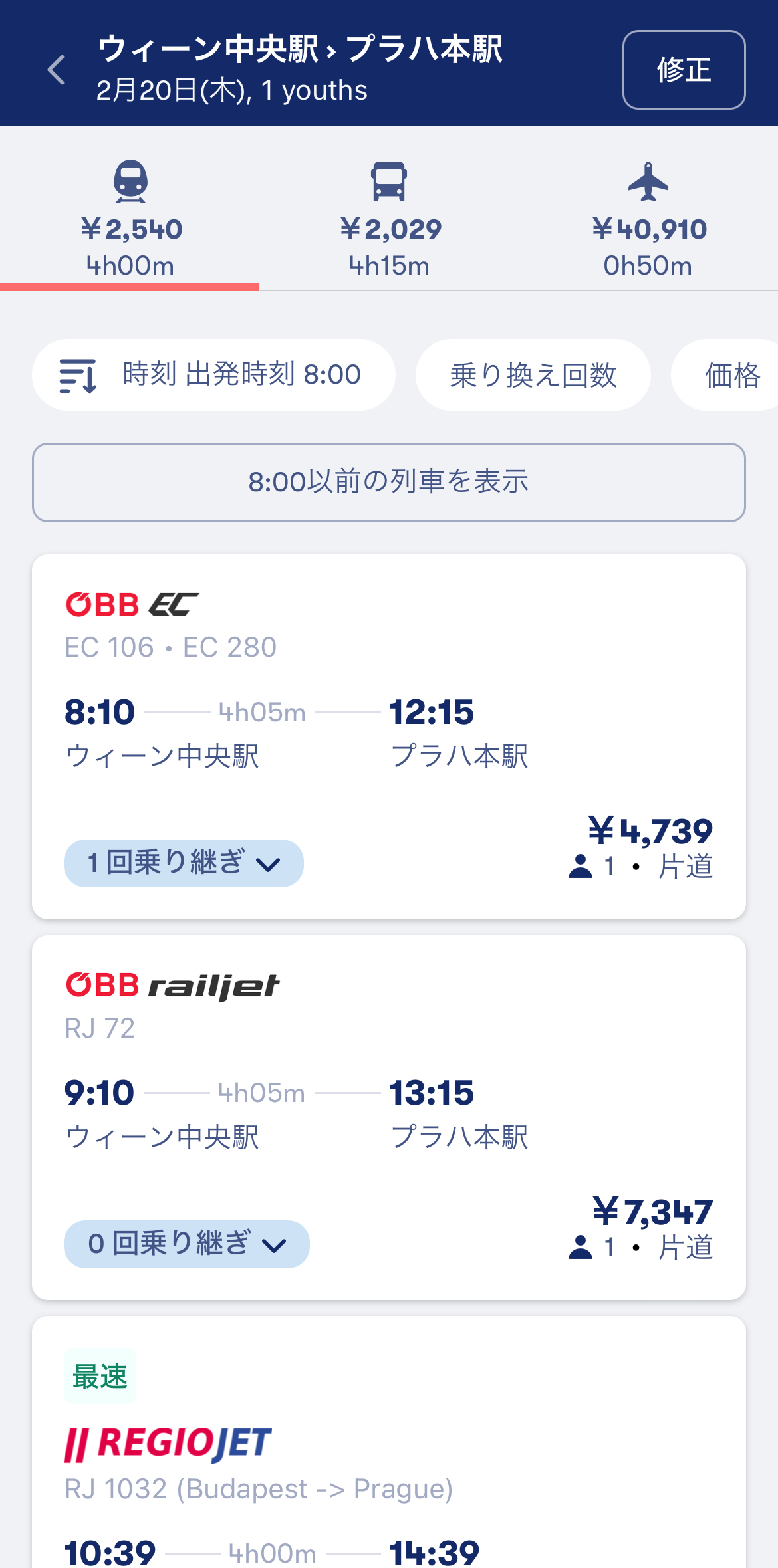This screenshot has height=1568, width=778.
Task: Tap the 修正 button to edit search
Action: pyautogui.click(x=684, y=70)
